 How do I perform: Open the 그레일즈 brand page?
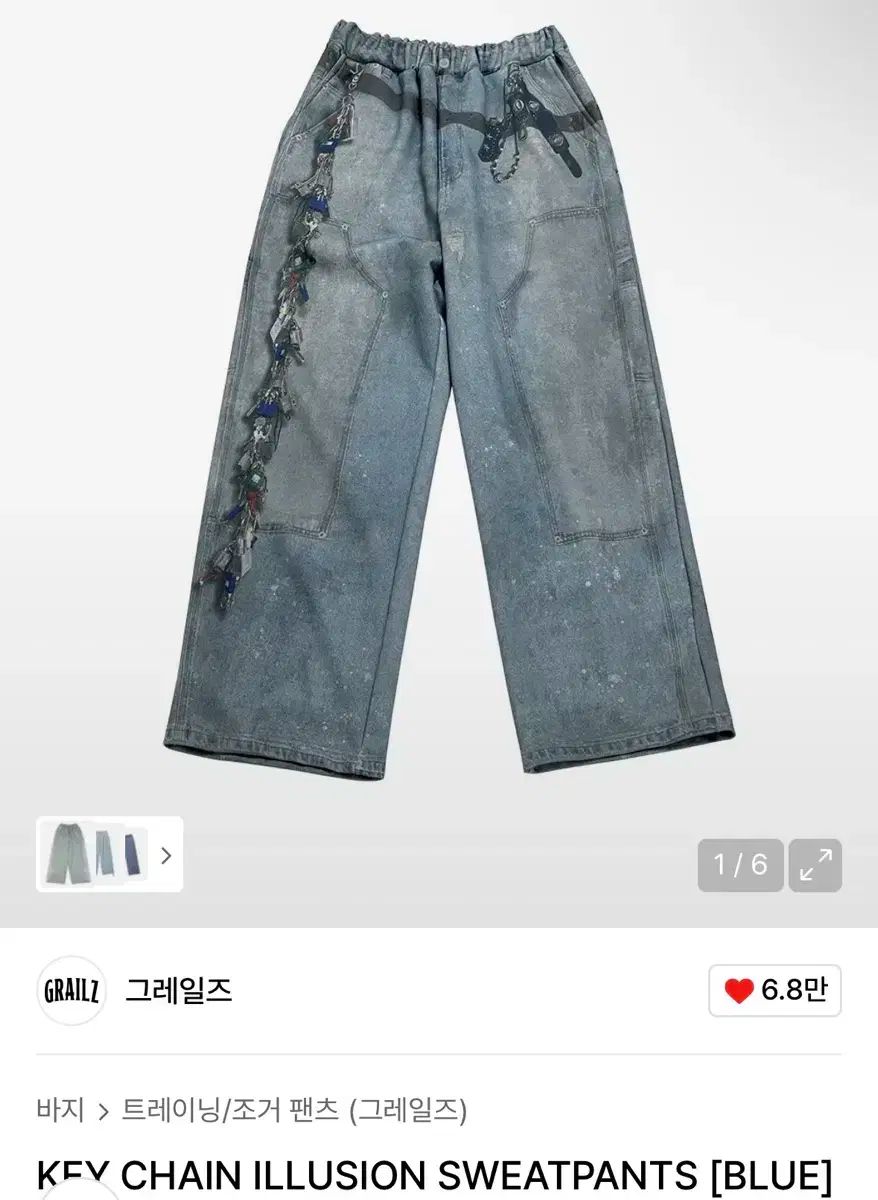tap(178, 991)
